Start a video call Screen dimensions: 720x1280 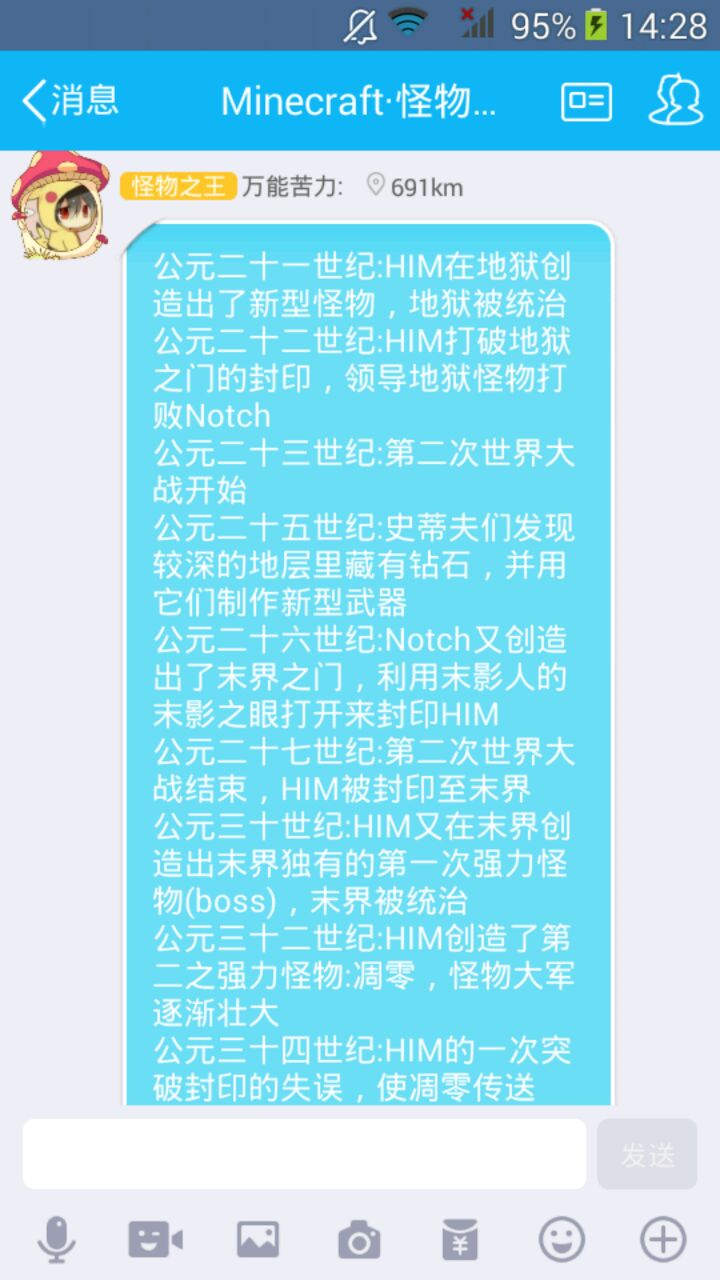[155, 1241]
